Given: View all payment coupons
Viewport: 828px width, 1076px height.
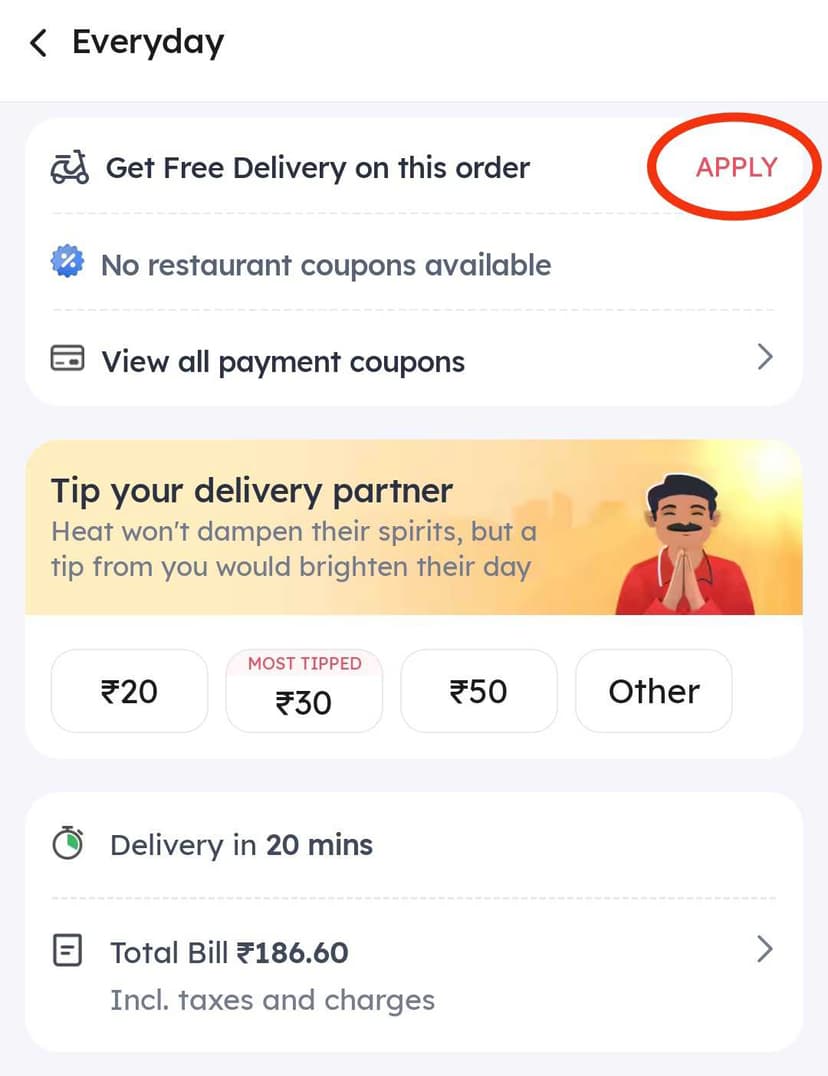Looking at the screenshot, I should tap(413, 360).
